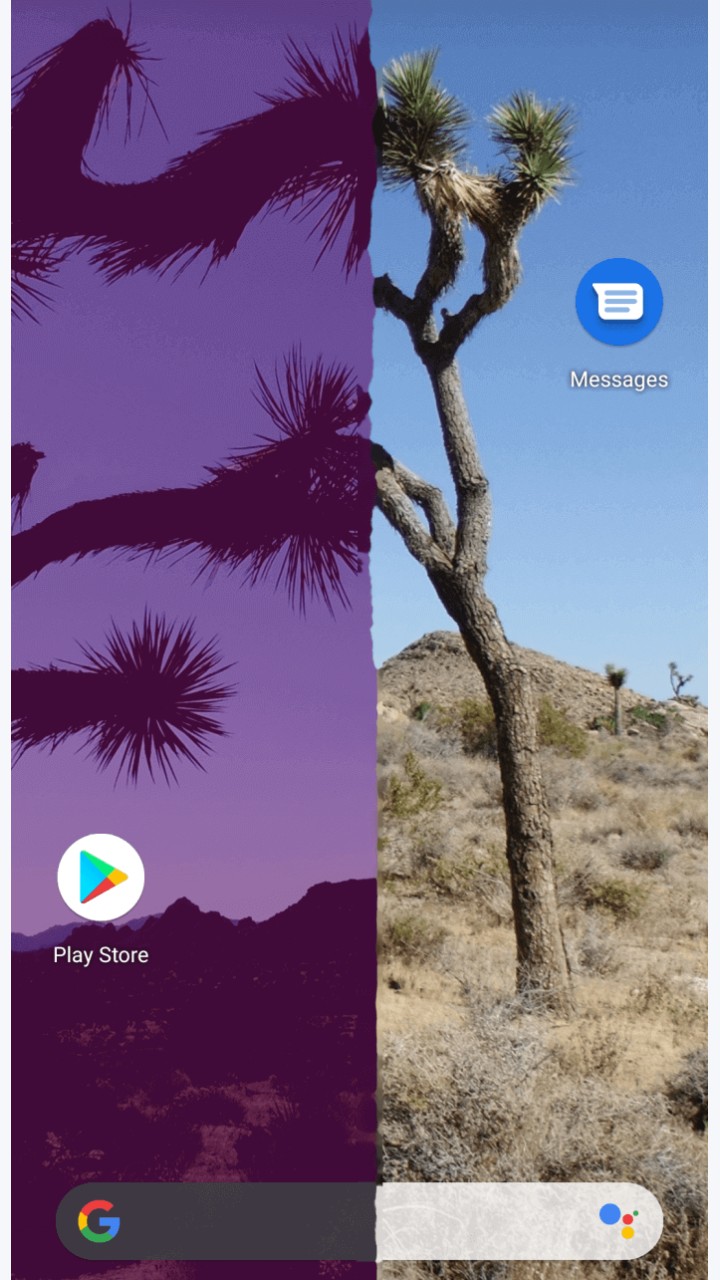Activate the Google Assistant icon
Viewport: 720px width, 1280px height.
[618, 1221]
